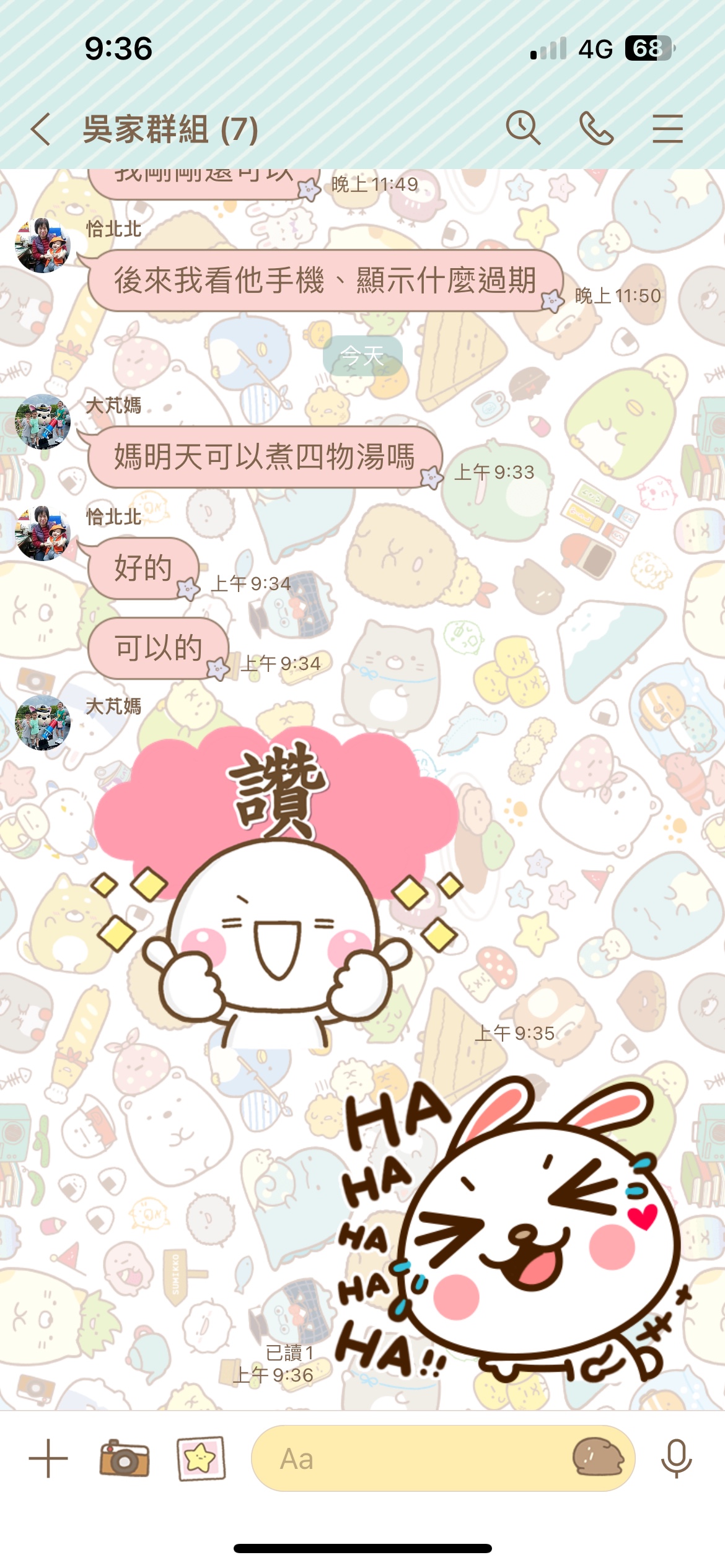
Task: View 大芃媽's profile from her 四物湯 message
Action: tap(43, 422)
